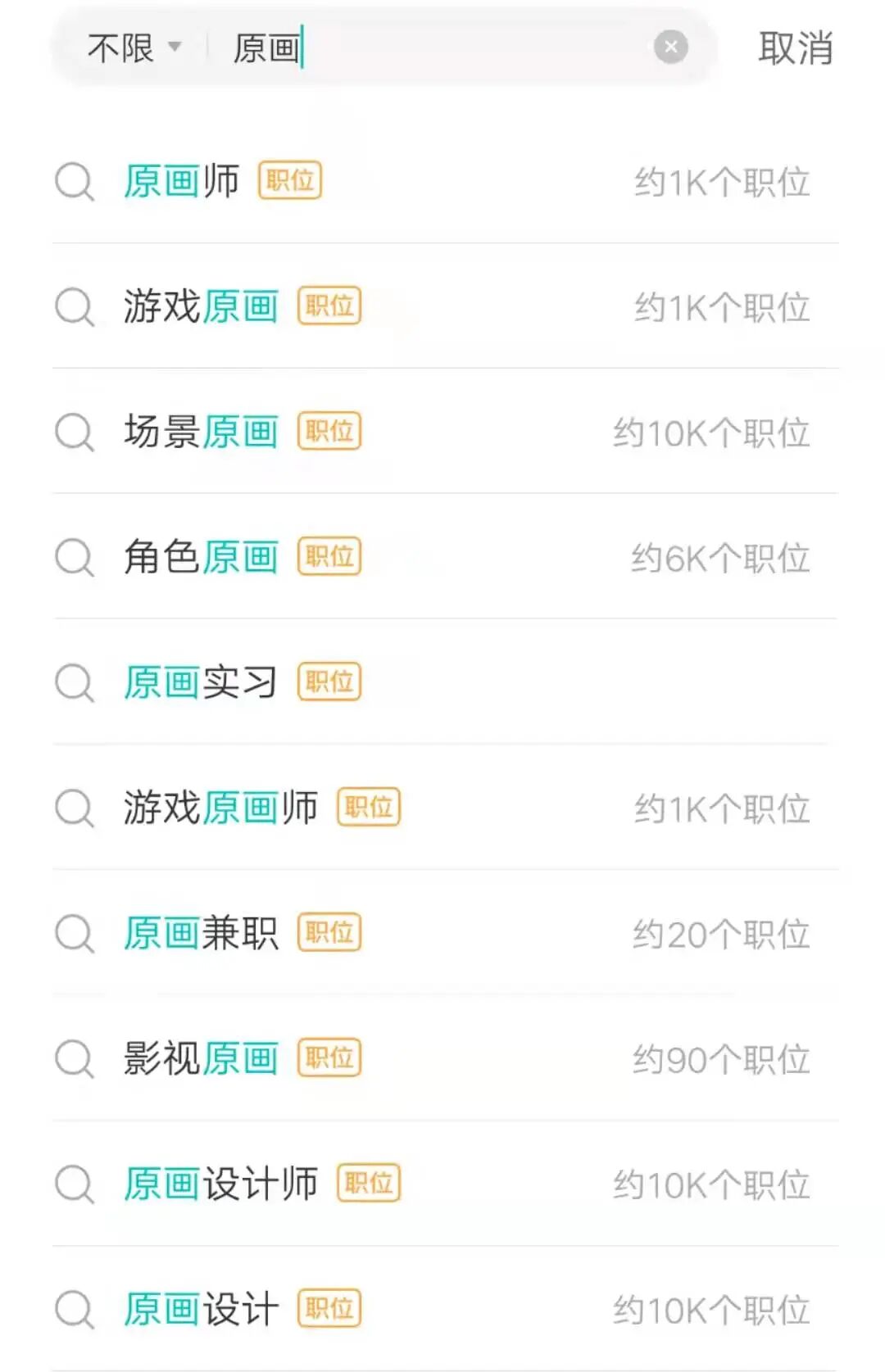Choose the 原画兼职 suggestion
885x1372 pixels.
point(202,933)
